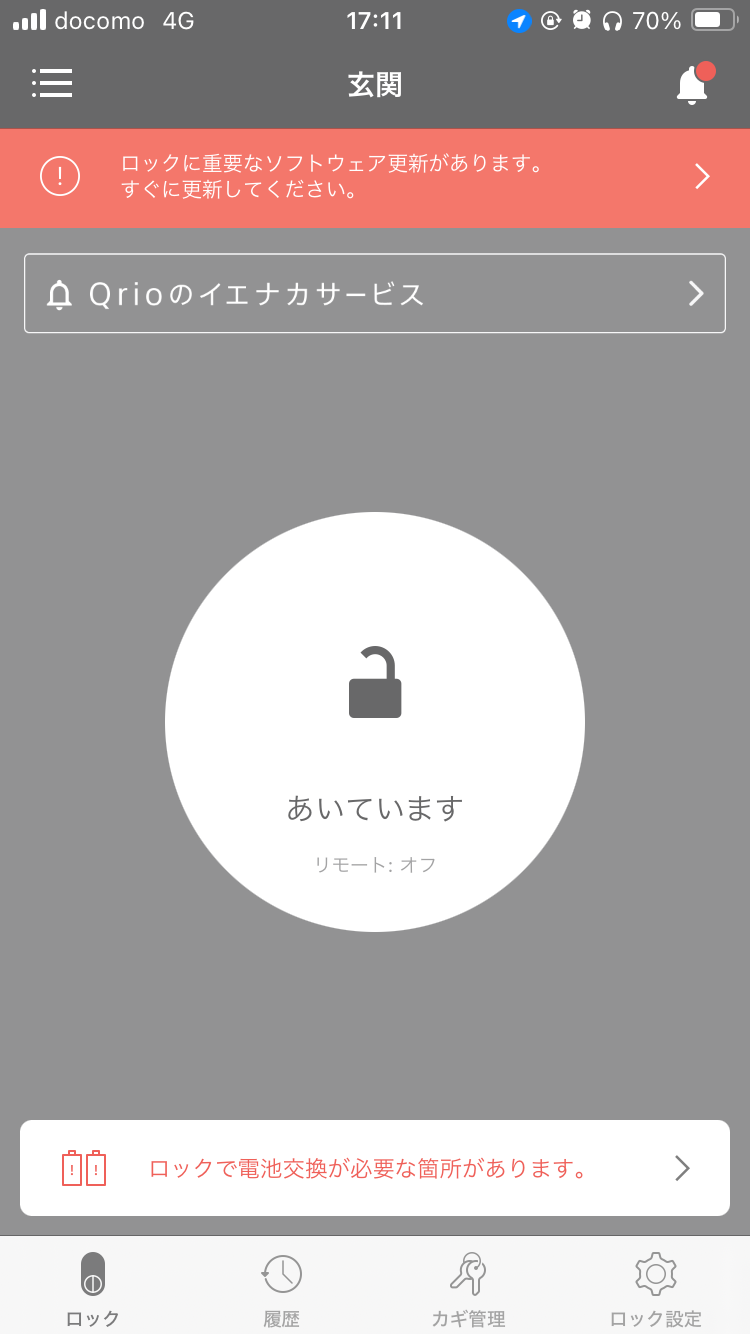Open the ロック設定 tab
Viewport: 750px width, 1334px height.
(656, 1288)
